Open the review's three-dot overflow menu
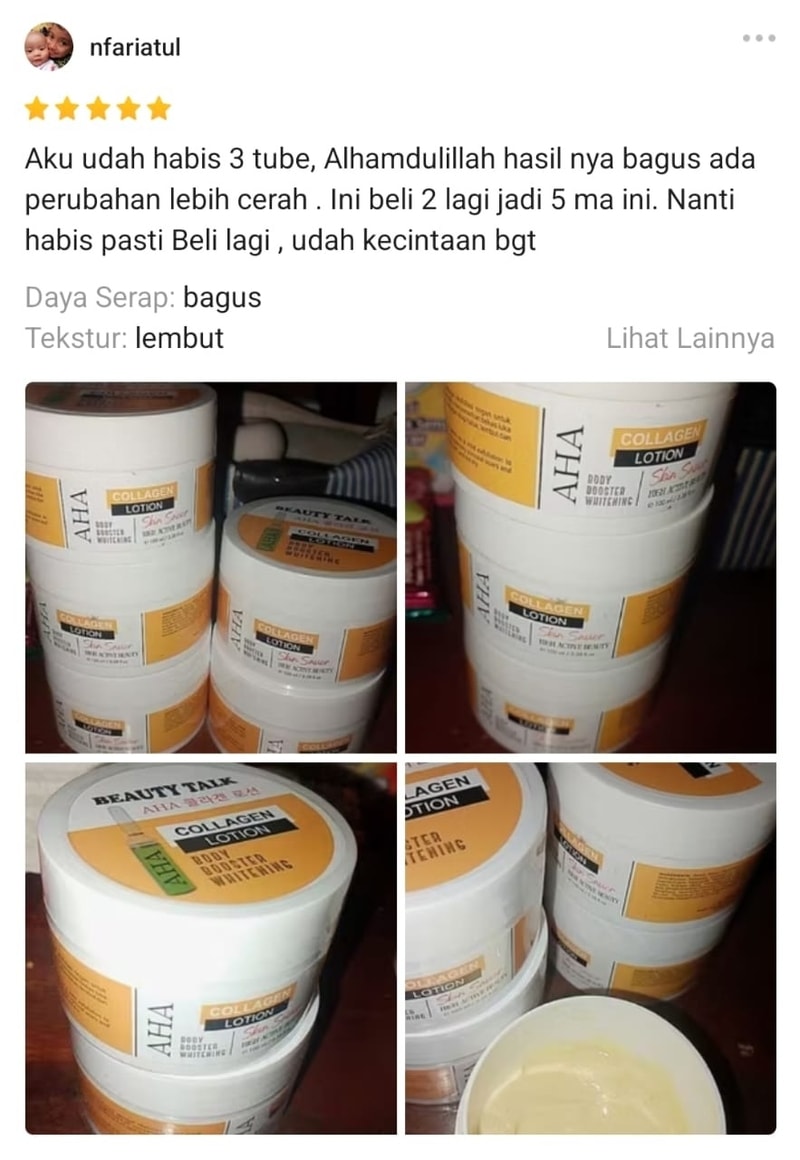The image size is (800, 1160). pyautogui.click(x=759, y=38)
